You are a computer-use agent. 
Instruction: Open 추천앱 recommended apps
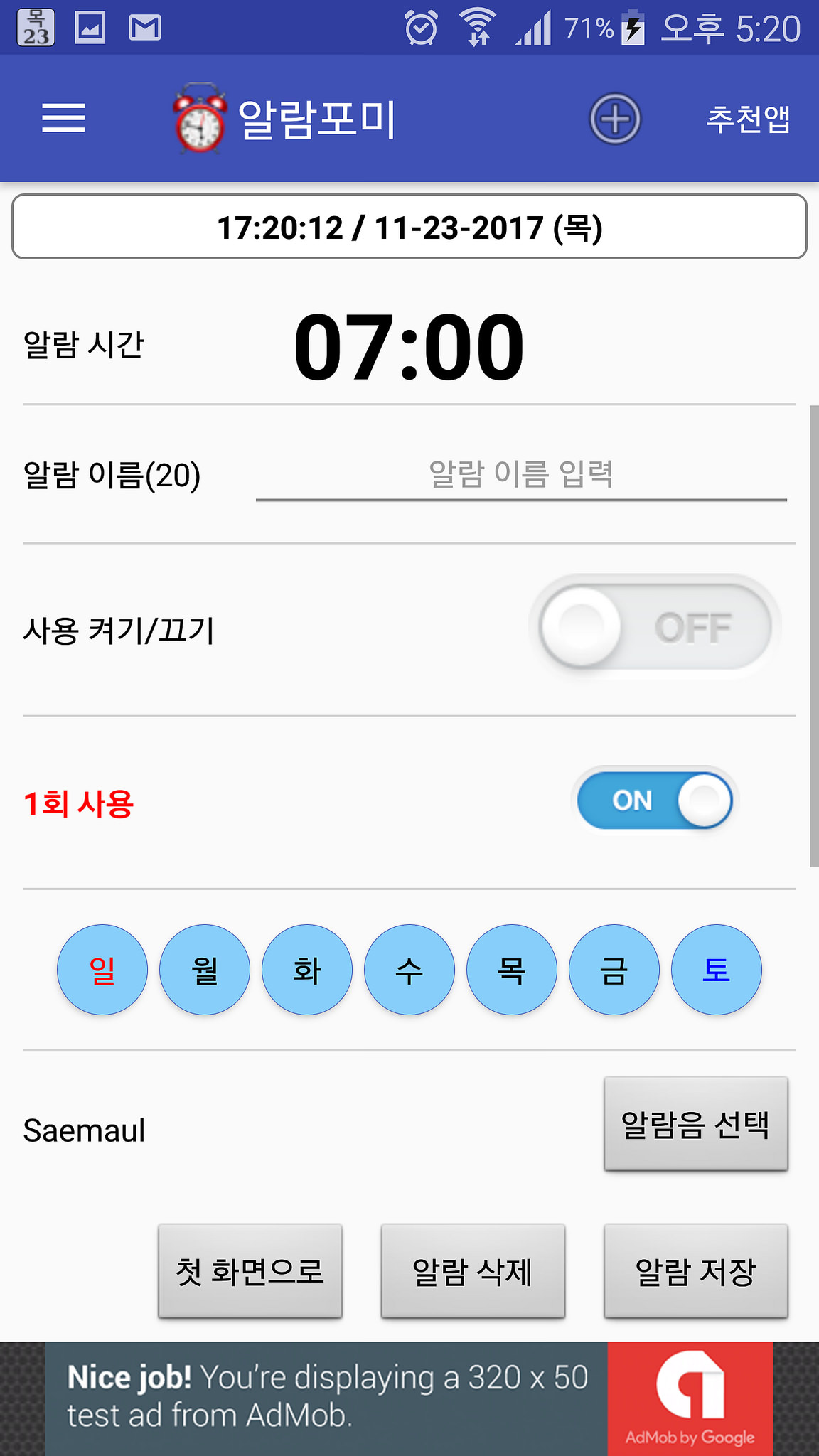pyautogui.click(x=748, y=118)
